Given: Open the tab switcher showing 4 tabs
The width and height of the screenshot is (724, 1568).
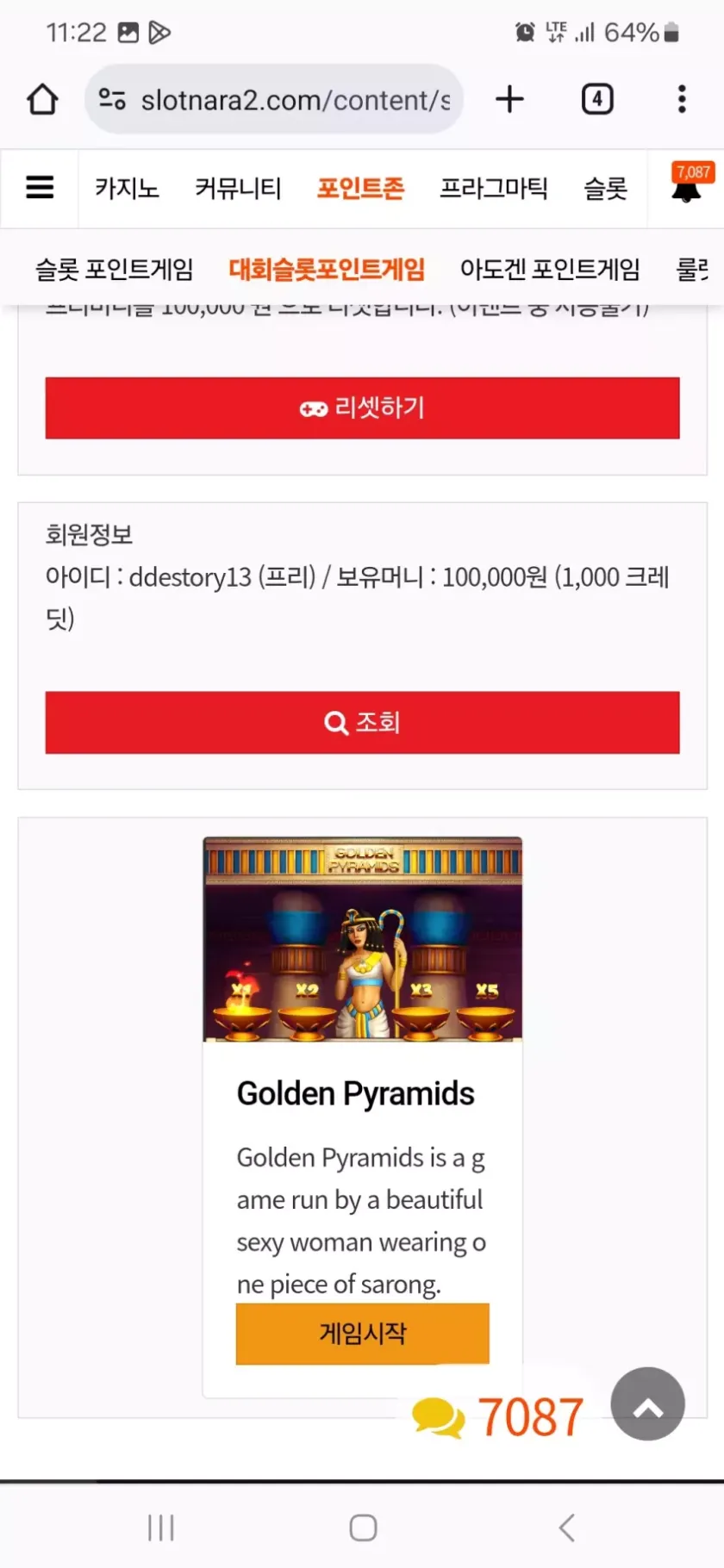Looking at the screenshot, I should [x=597, y=99].
